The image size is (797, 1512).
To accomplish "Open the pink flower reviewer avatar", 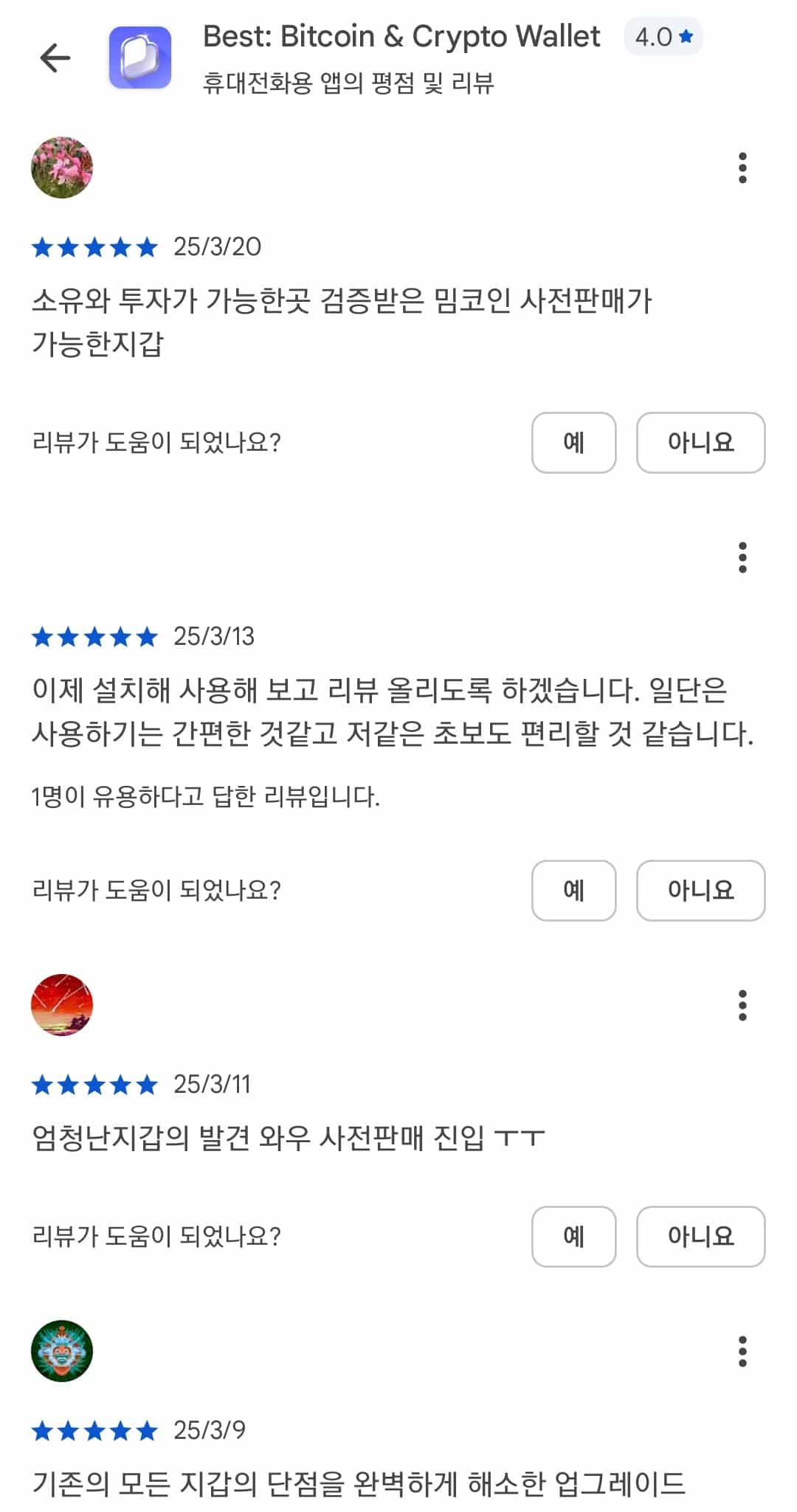I will 63,167.
